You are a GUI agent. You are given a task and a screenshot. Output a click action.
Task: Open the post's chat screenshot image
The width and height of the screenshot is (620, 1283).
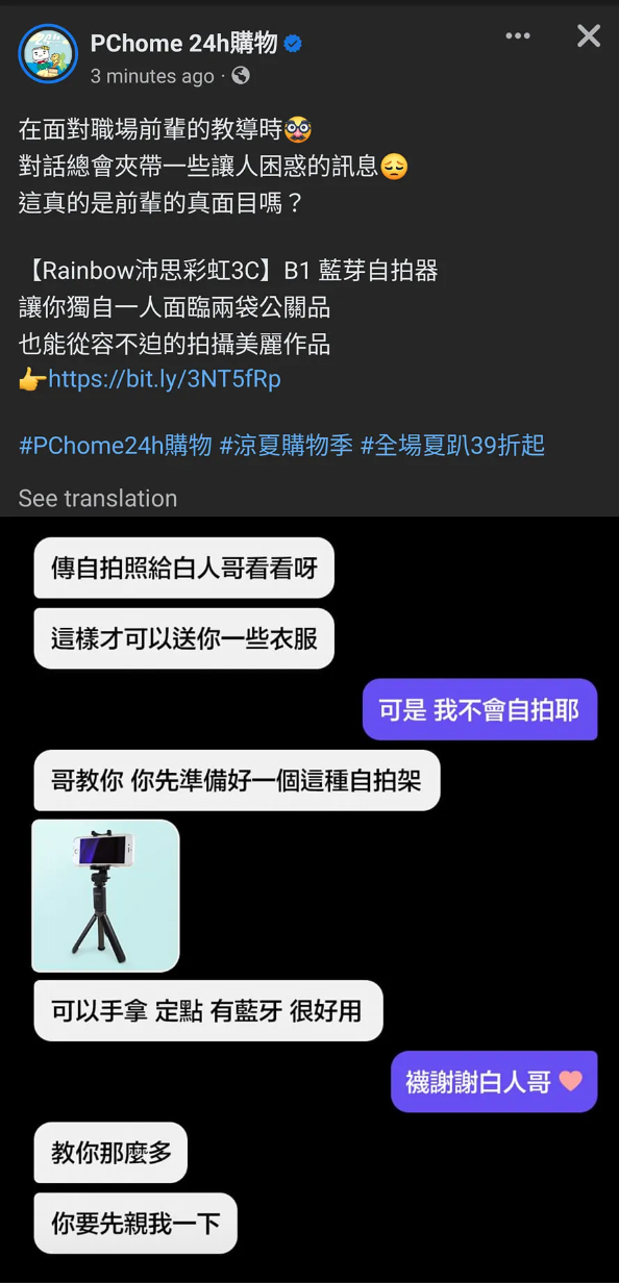pyautogui.click(x=310, y=900)
